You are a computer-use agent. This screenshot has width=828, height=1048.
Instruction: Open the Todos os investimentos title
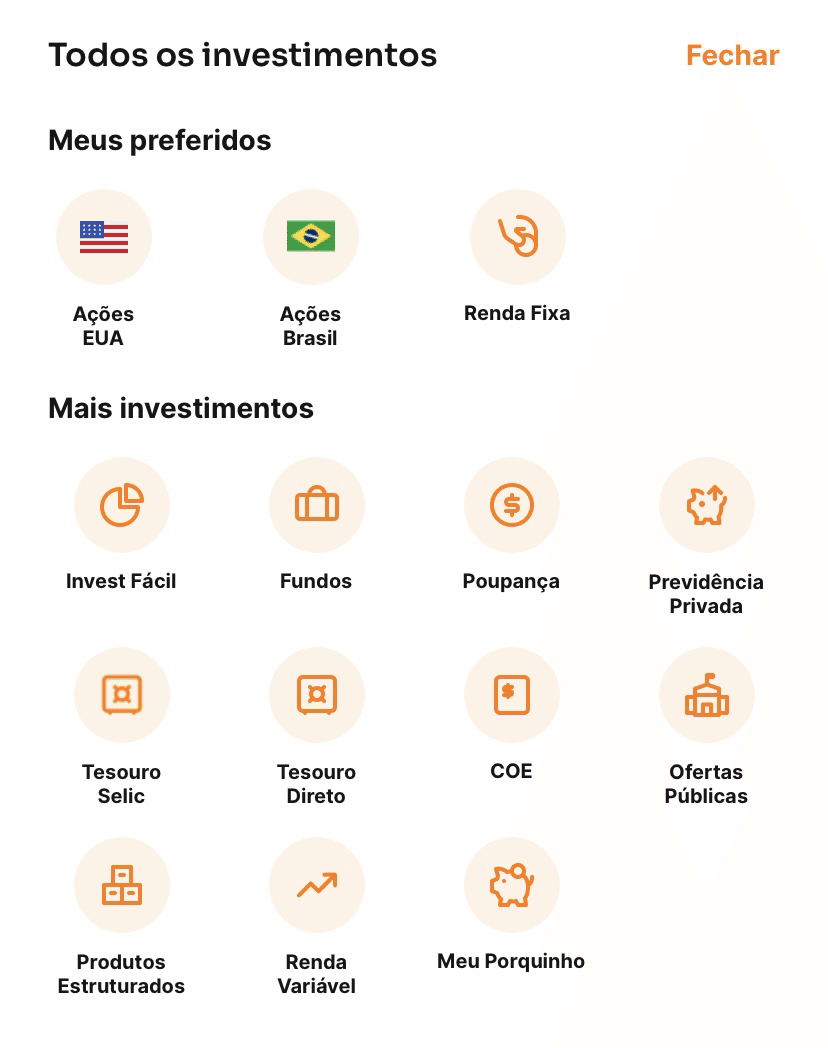pyautogui.click(x=243, y=55)
